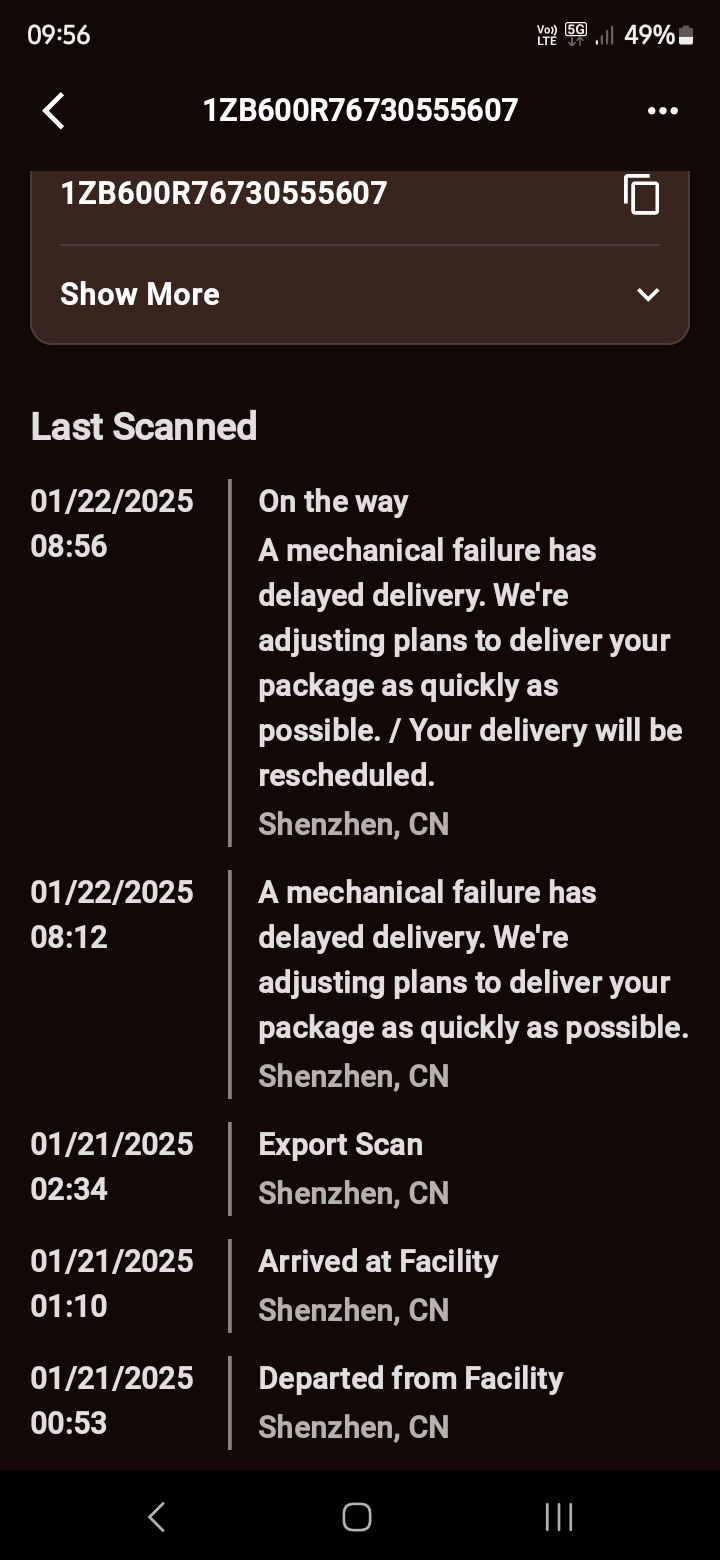Copy the tracking number 1ZB600R76730555607
Image resolution: width=720 pixels, height=1560 pixels.
coord(641,194)
